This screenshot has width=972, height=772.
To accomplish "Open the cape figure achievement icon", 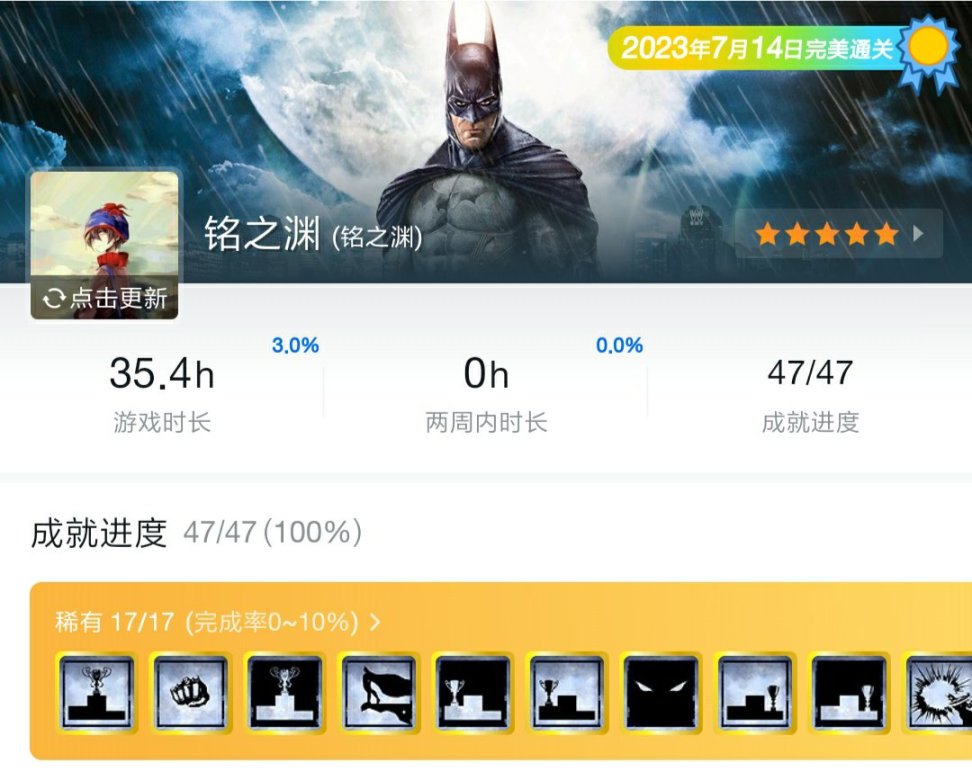I will pos(378,693).
